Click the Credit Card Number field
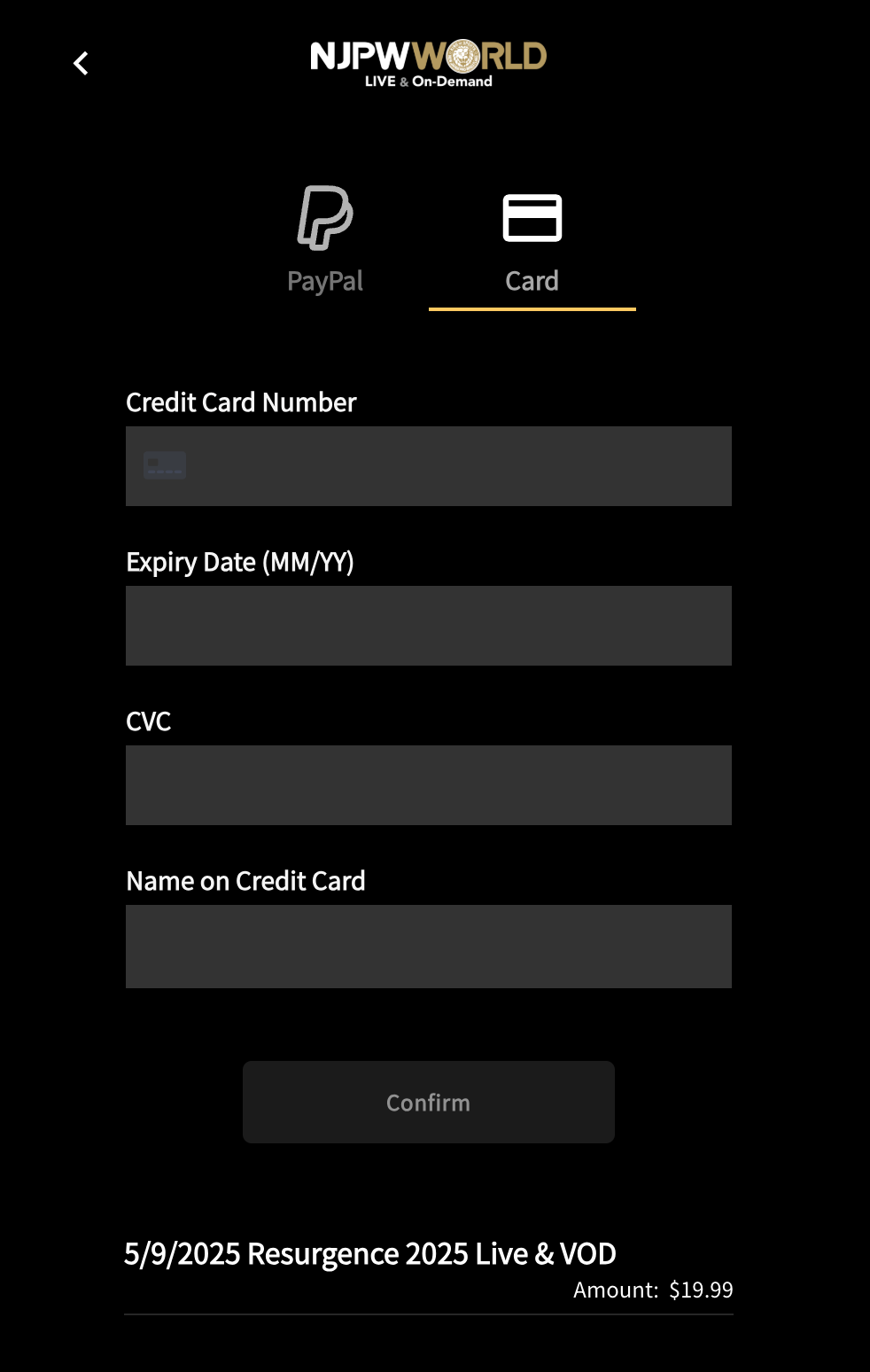This screenshot has width=870, height=1372. click(429, 465)
